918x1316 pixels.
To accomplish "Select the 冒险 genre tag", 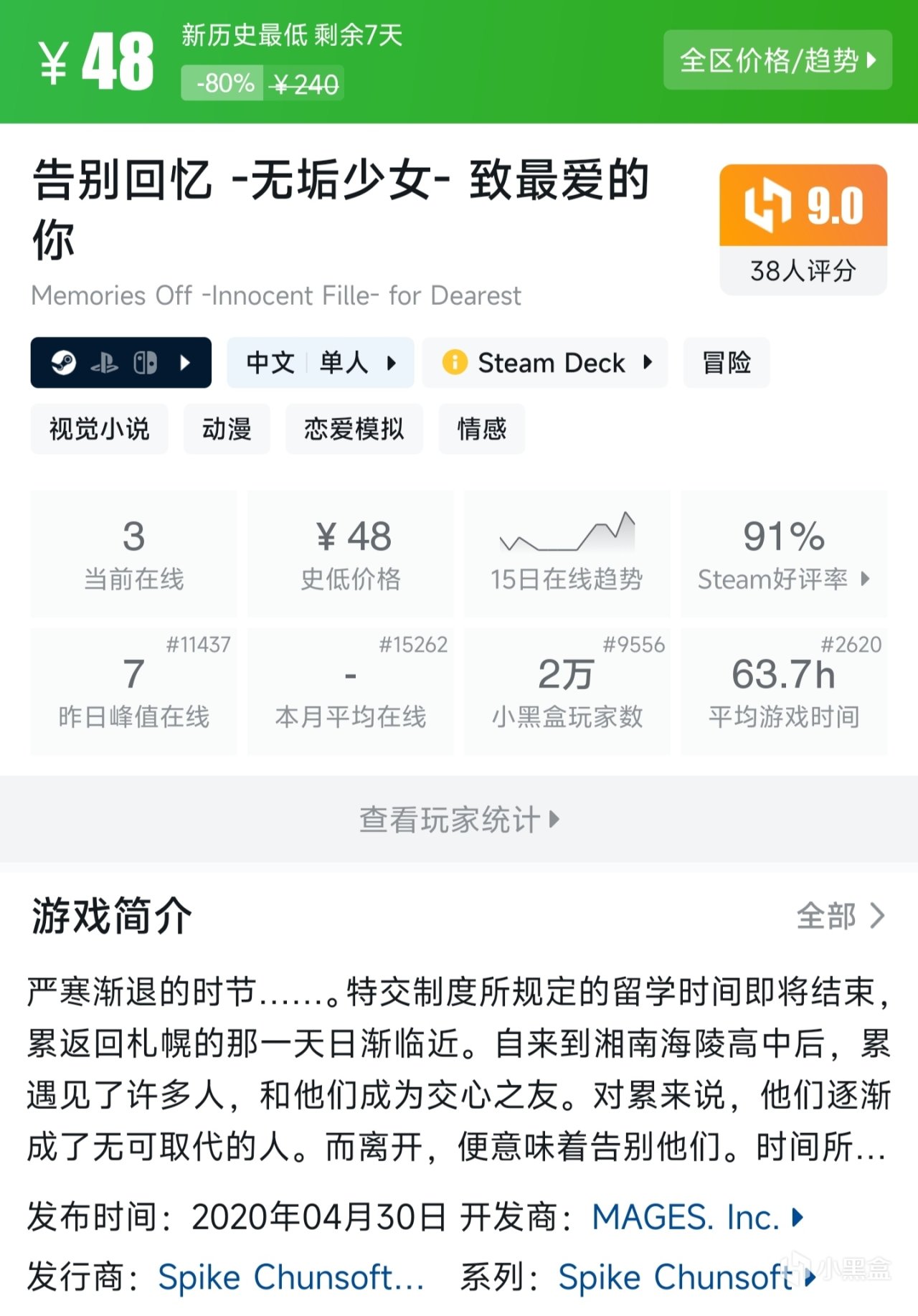I will [x=726, y=363].
